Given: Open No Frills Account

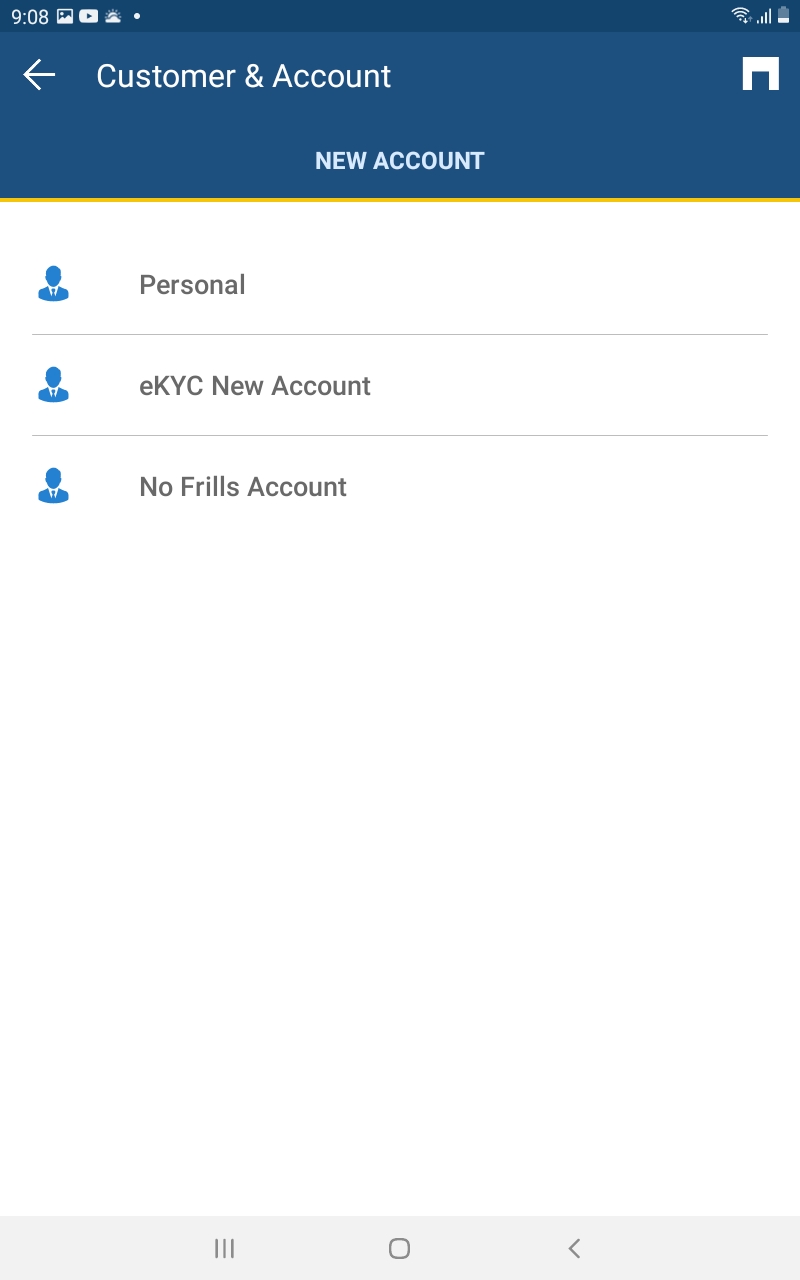Looking at the screenshot, I should [x=400, y=487].
